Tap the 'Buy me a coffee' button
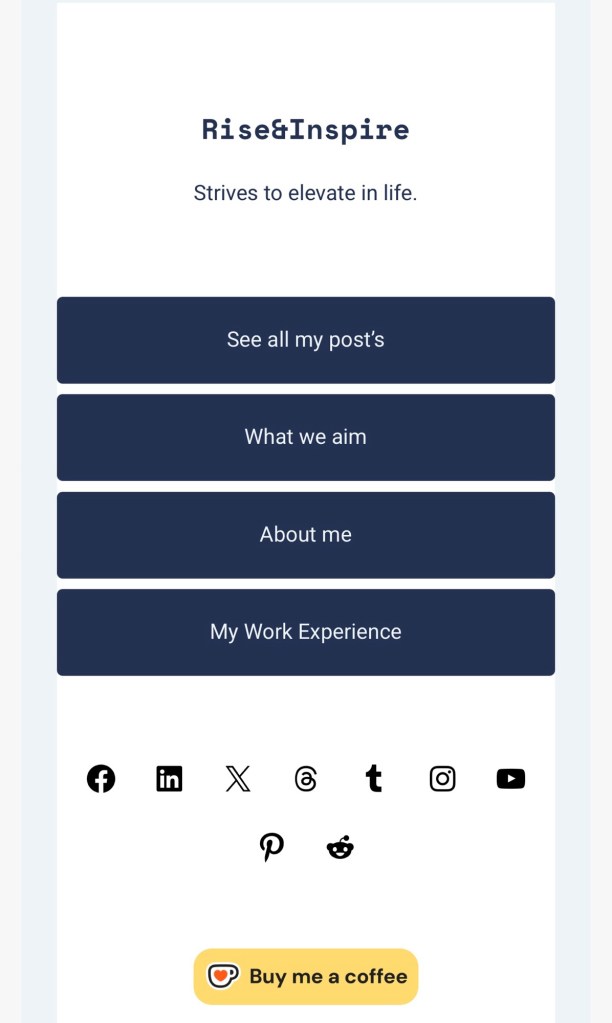 (x=305, y=976)
